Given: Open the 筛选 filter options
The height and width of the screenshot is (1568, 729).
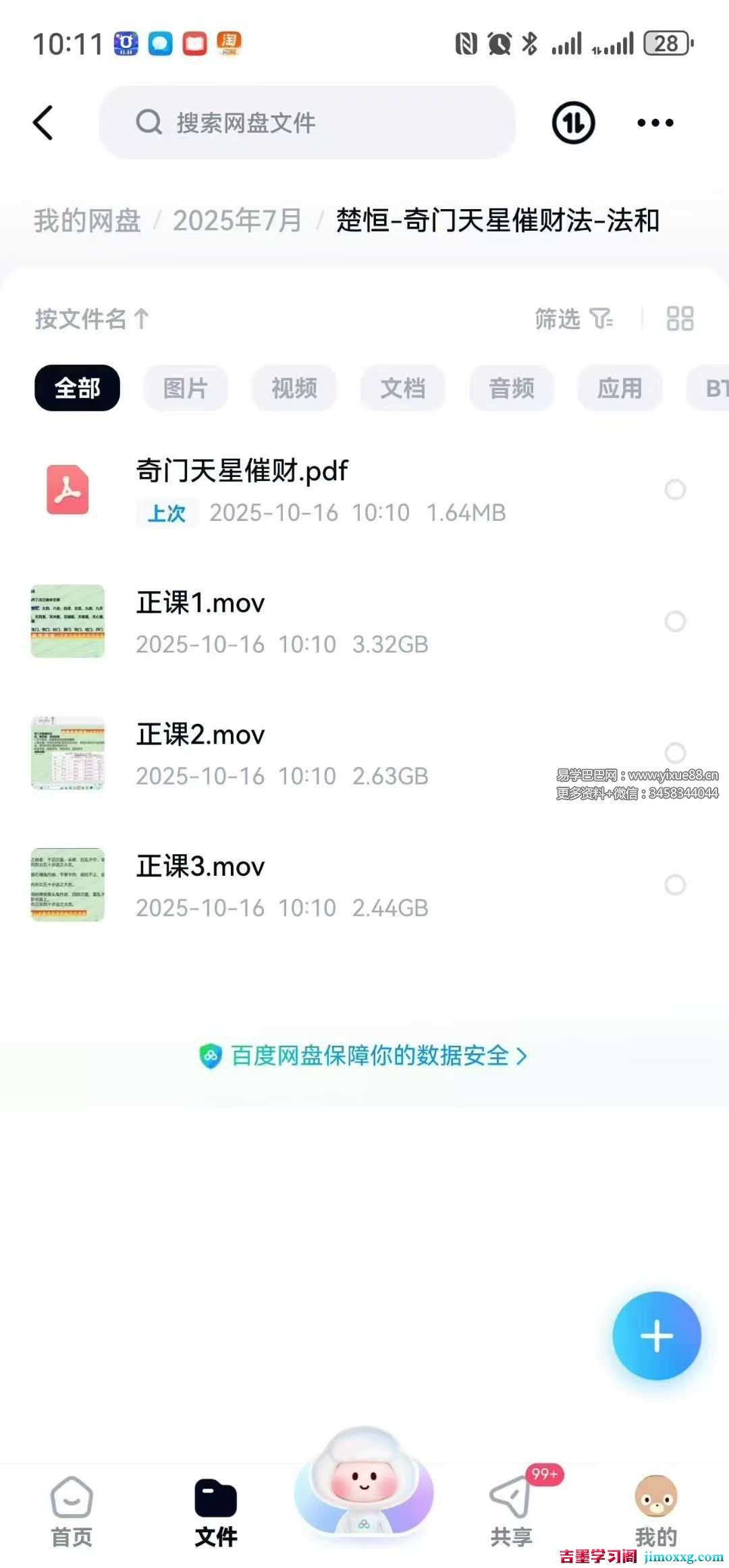Looking at the screenshot, I should click(574, 318).
